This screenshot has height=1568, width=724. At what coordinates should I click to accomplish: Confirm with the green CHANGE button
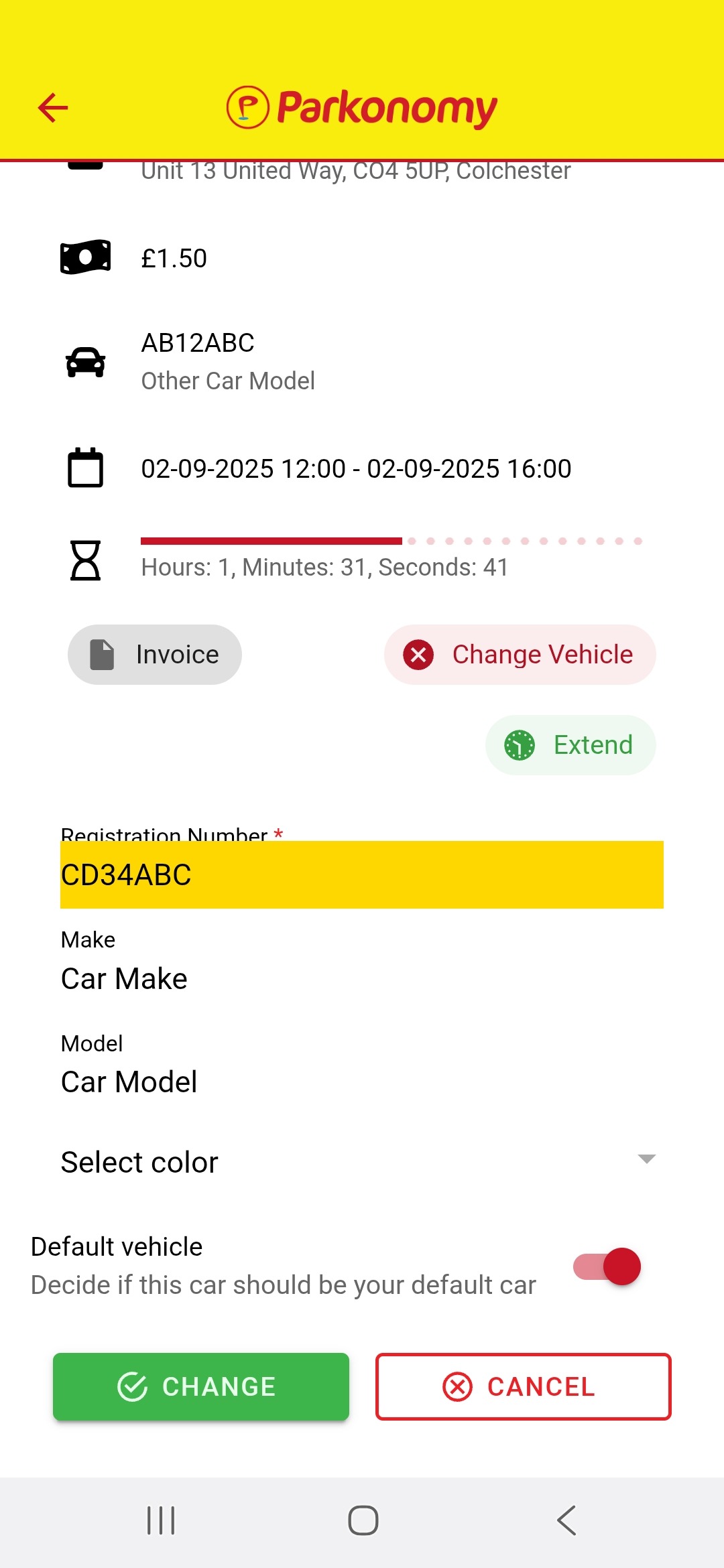[x=201, y=1386]
